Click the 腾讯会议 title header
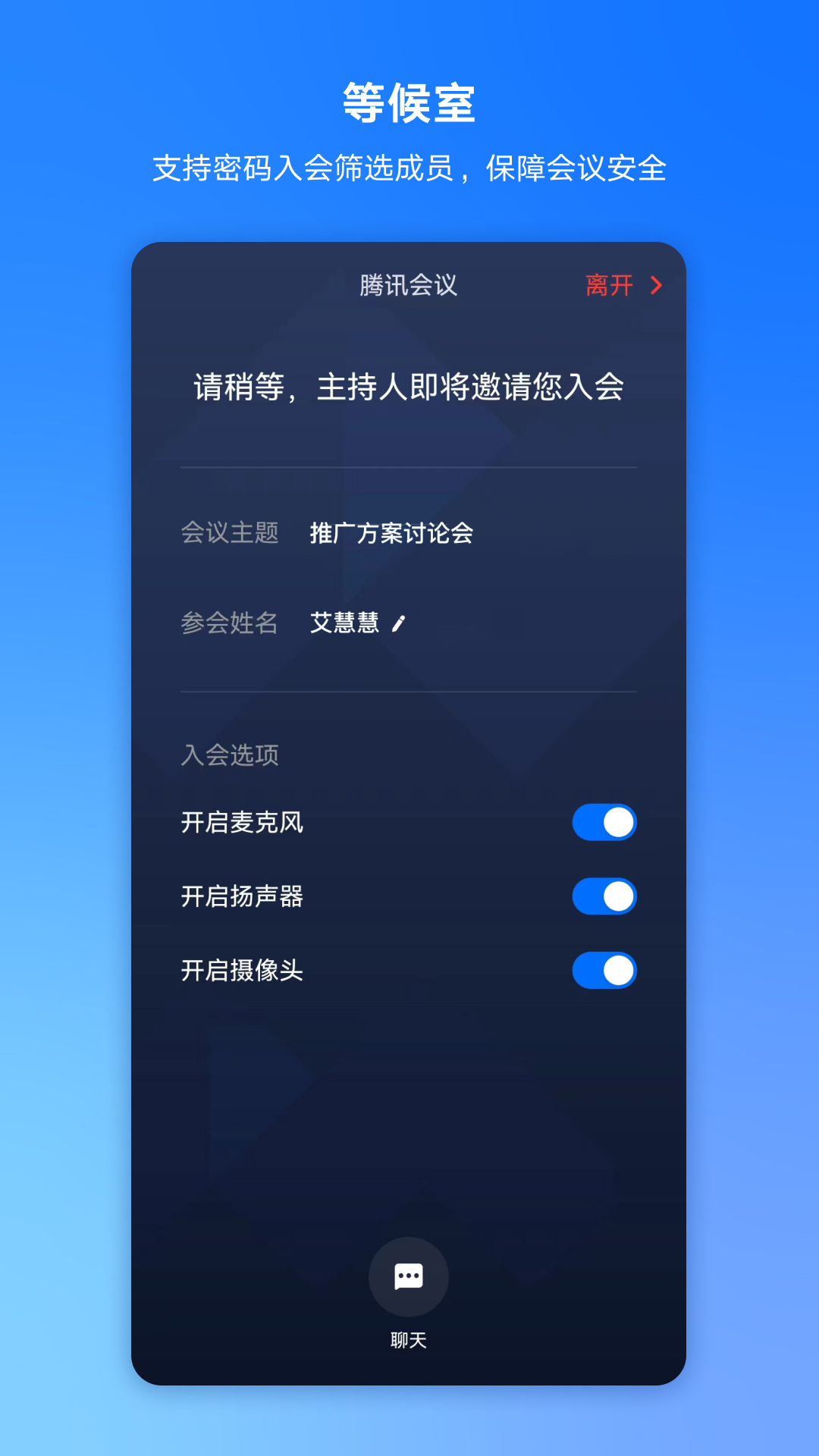Image resolution: width=819 pixels, height=1456 pixels. tap(409, 286)
